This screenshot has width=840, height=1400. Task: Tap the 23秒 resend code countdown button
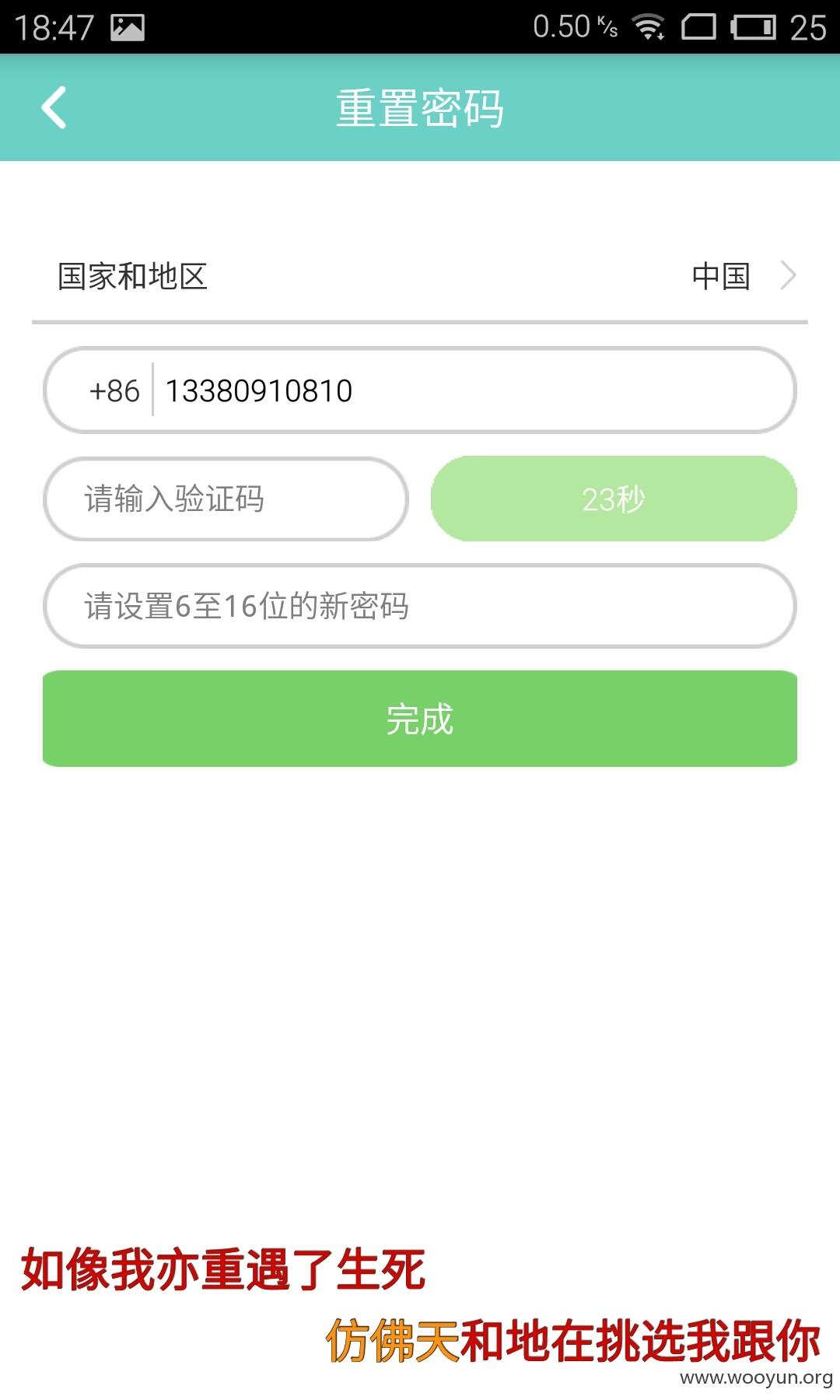(614, 499)
